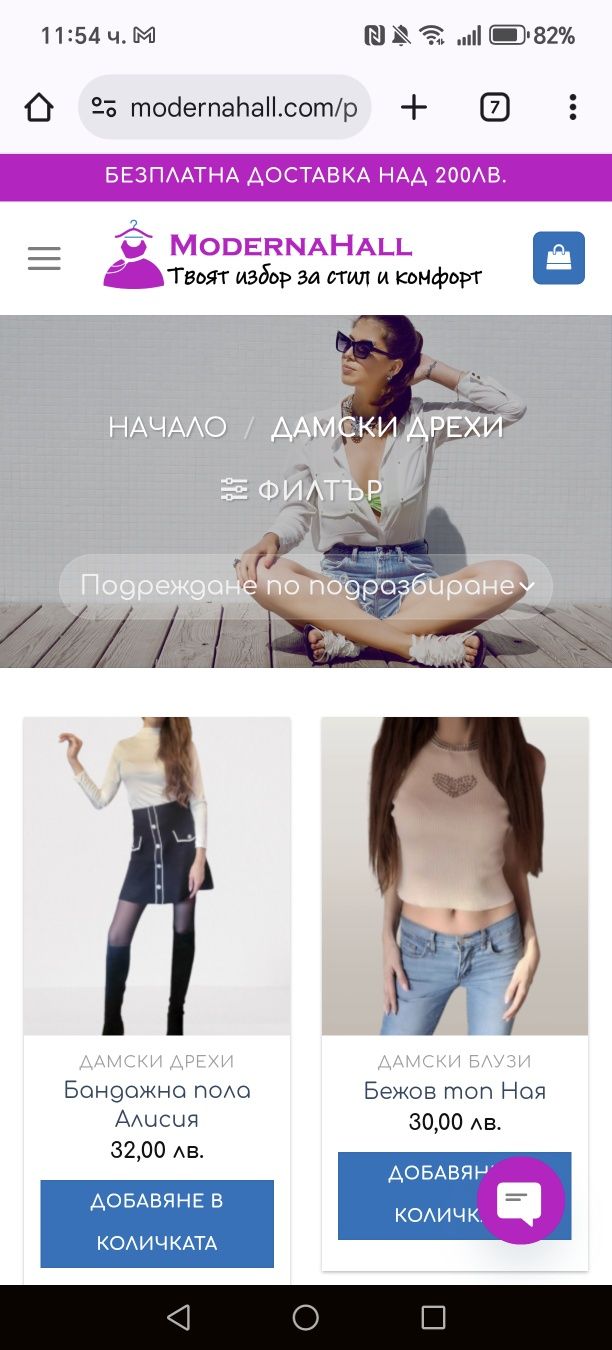Show the open tabs switcher

[494, 107]
